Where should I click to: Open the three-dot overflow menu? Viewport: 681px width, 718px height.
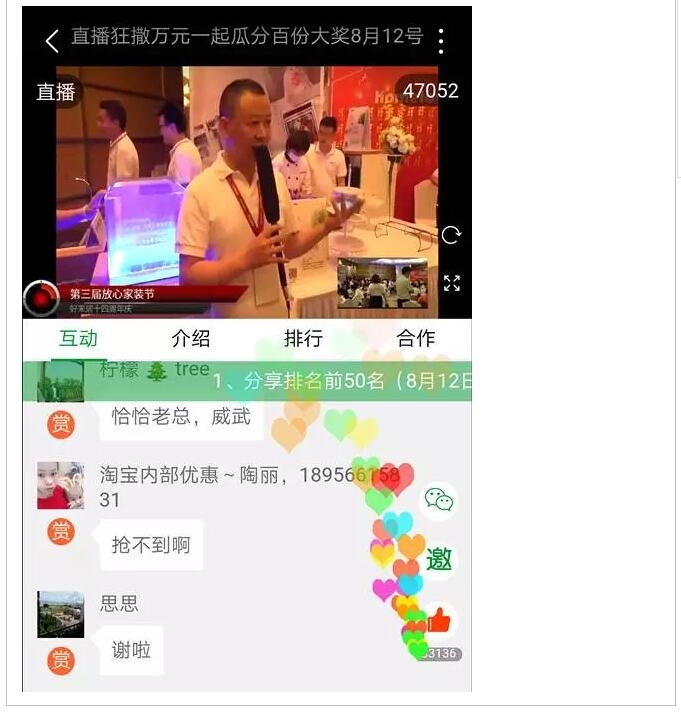pos(441,40)
